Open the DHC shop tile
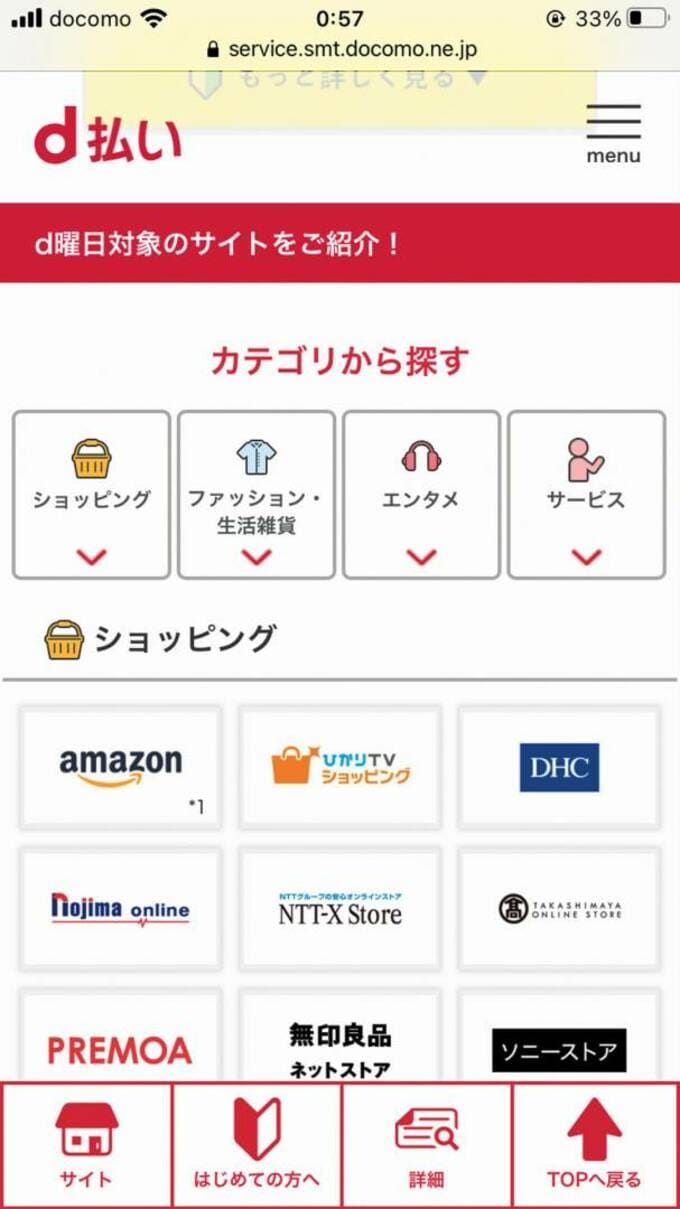680x1209 pixels. click(559, 767)
